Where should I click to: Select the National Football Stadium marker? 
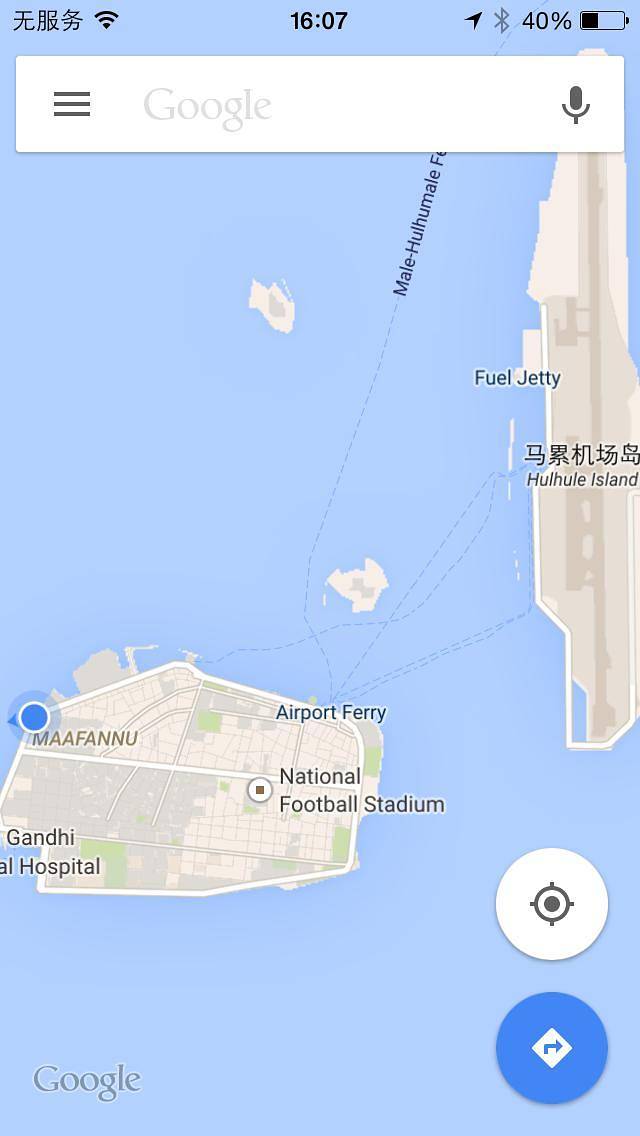tap(260, 790)
